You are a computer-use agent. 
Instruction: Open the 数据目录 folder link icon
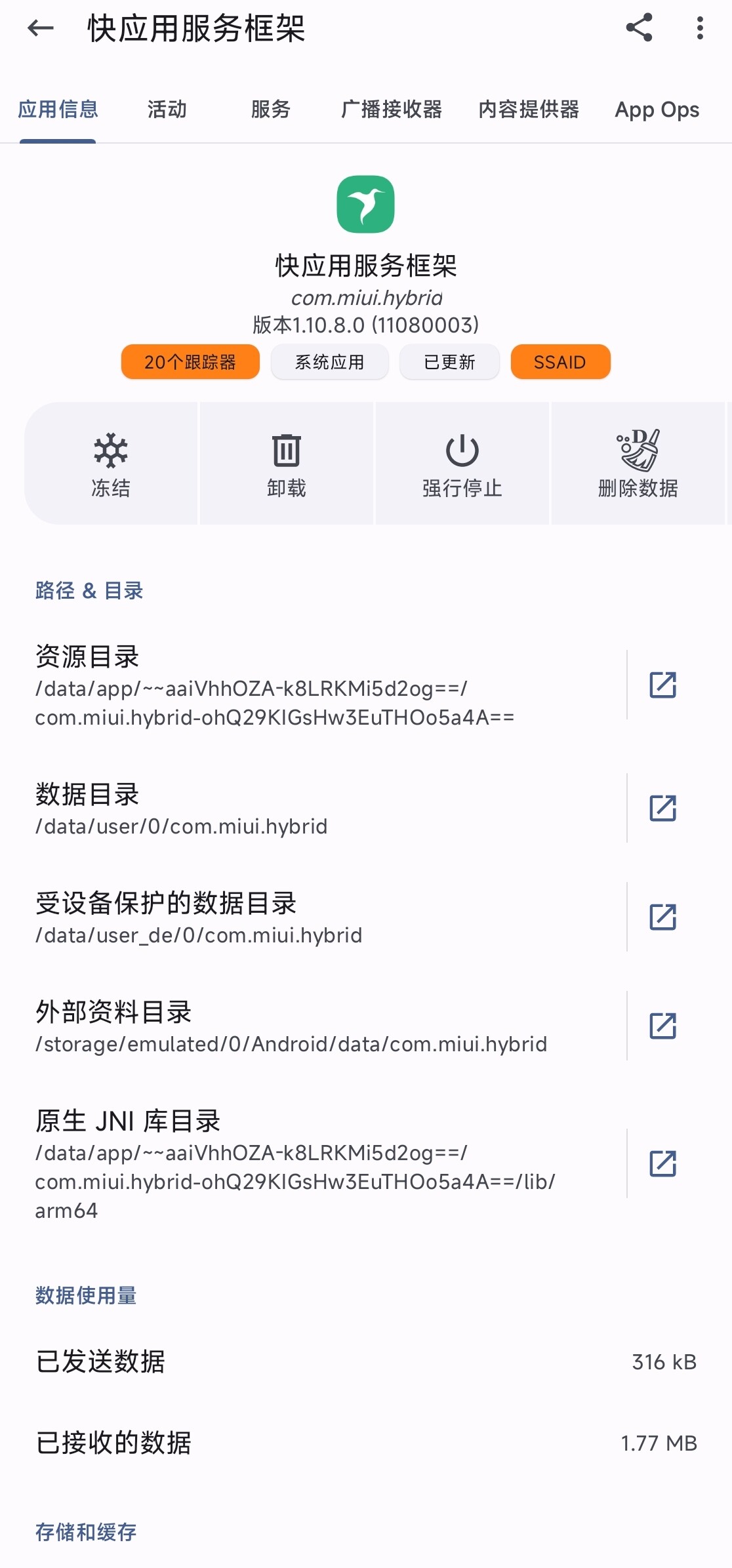(663, 808)
